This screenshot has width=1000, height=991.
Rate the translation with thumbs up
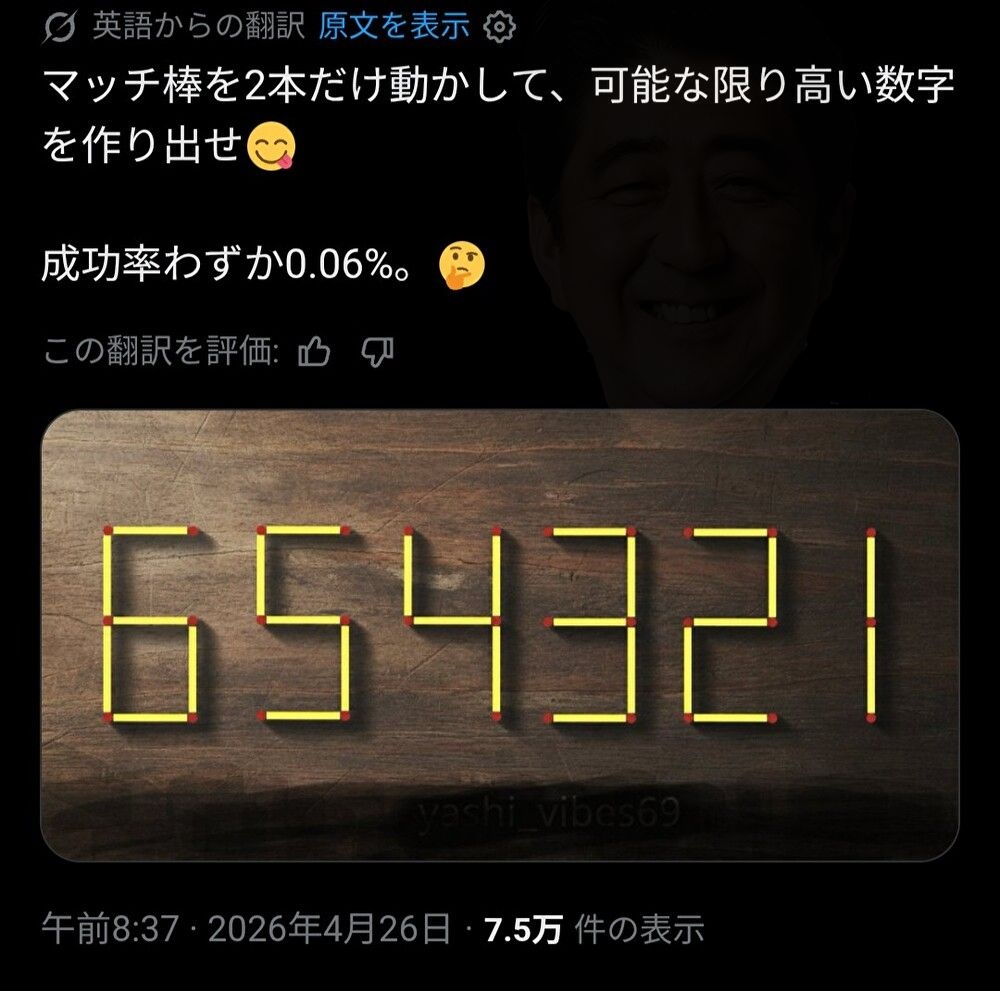coord(315,350)
